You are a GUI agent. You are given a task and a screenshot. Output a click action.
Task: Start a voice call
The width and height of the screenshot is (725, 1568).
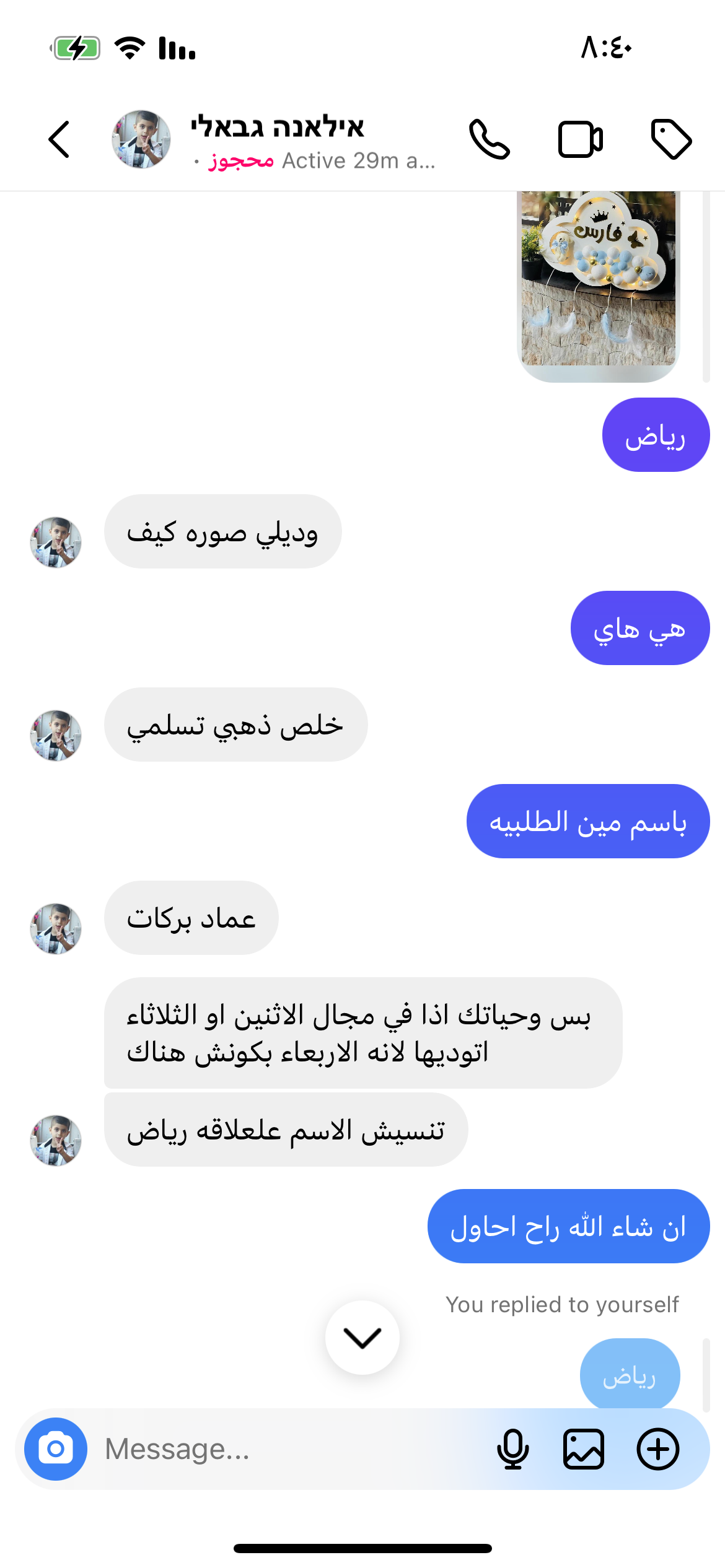click(x=489, y=139)
